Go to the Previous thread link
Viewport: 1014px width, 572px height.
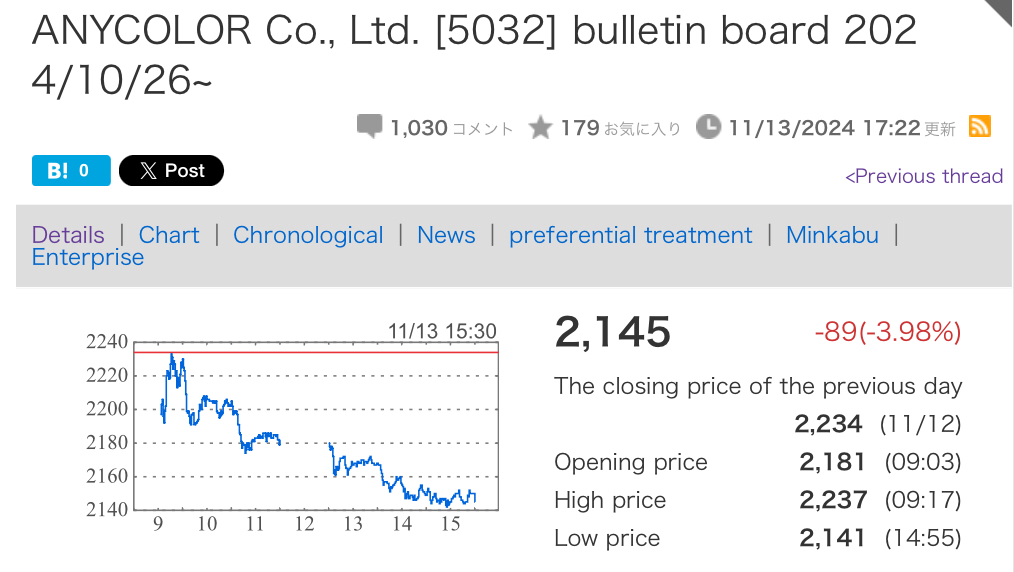pyautogui.click(x=924, y=177)
